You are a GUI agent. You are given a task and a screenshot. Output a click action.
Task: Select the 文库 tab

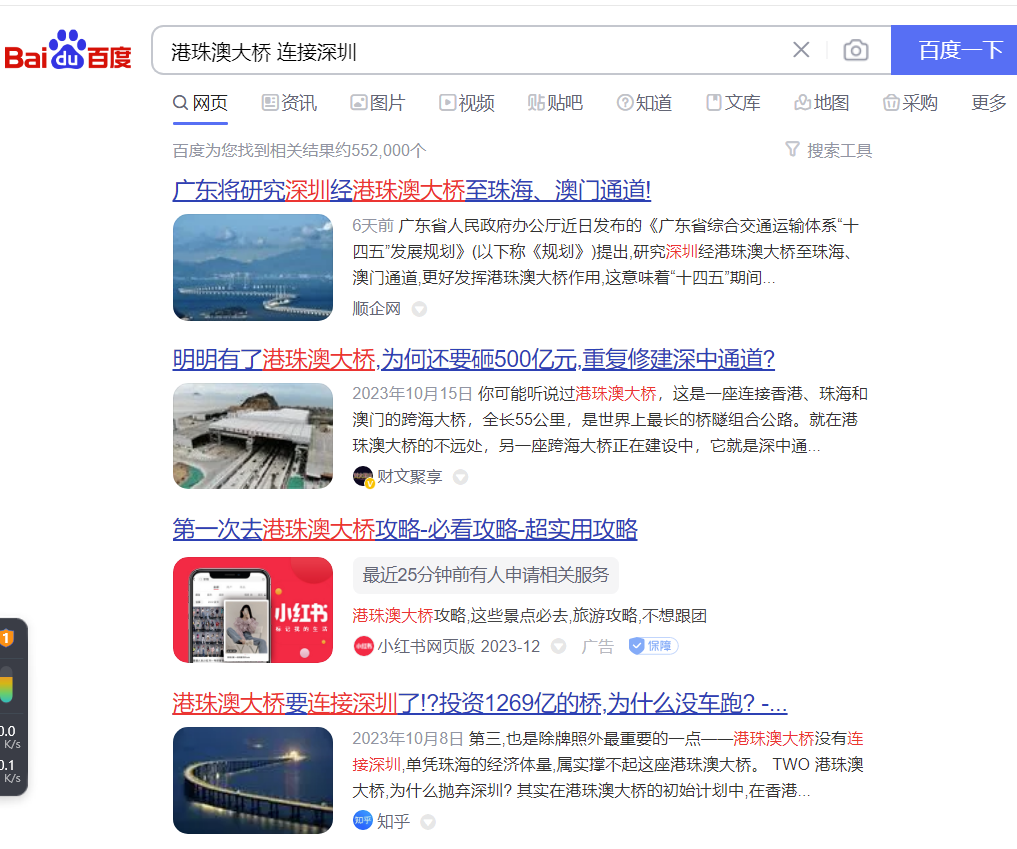pyautogui.click(x=733, y=103)
